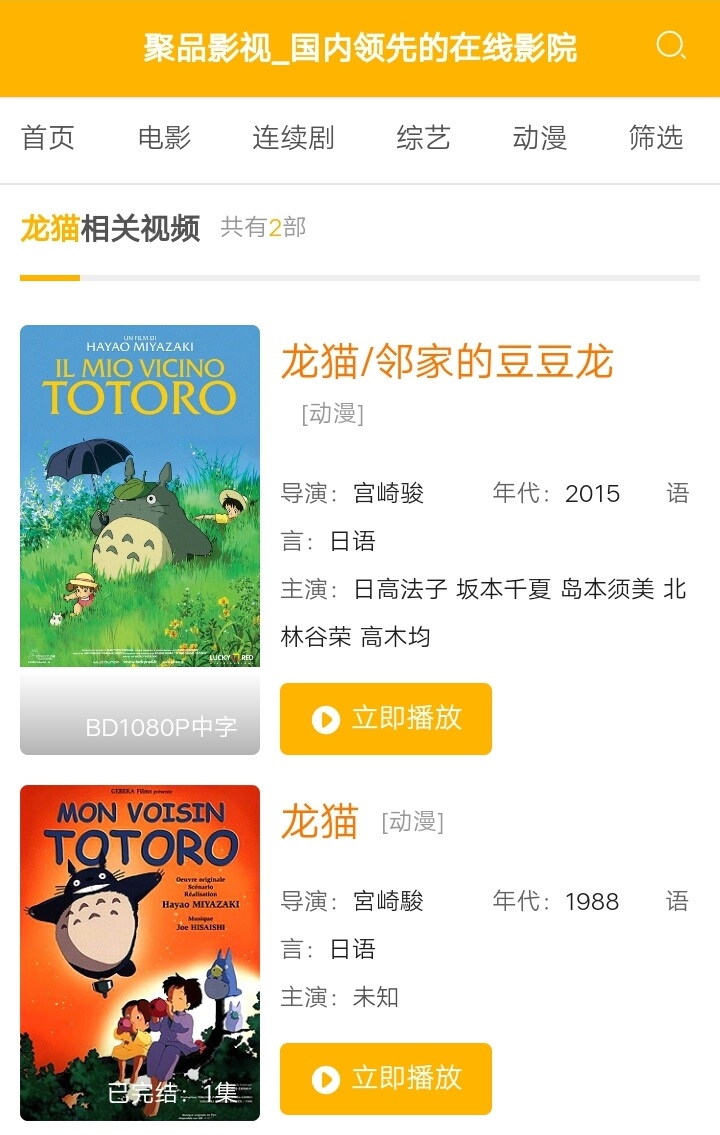The width and height of the screenshot is (720, 1135).
Task: Open the 连续剧 tab
Action: pos(293,138)
